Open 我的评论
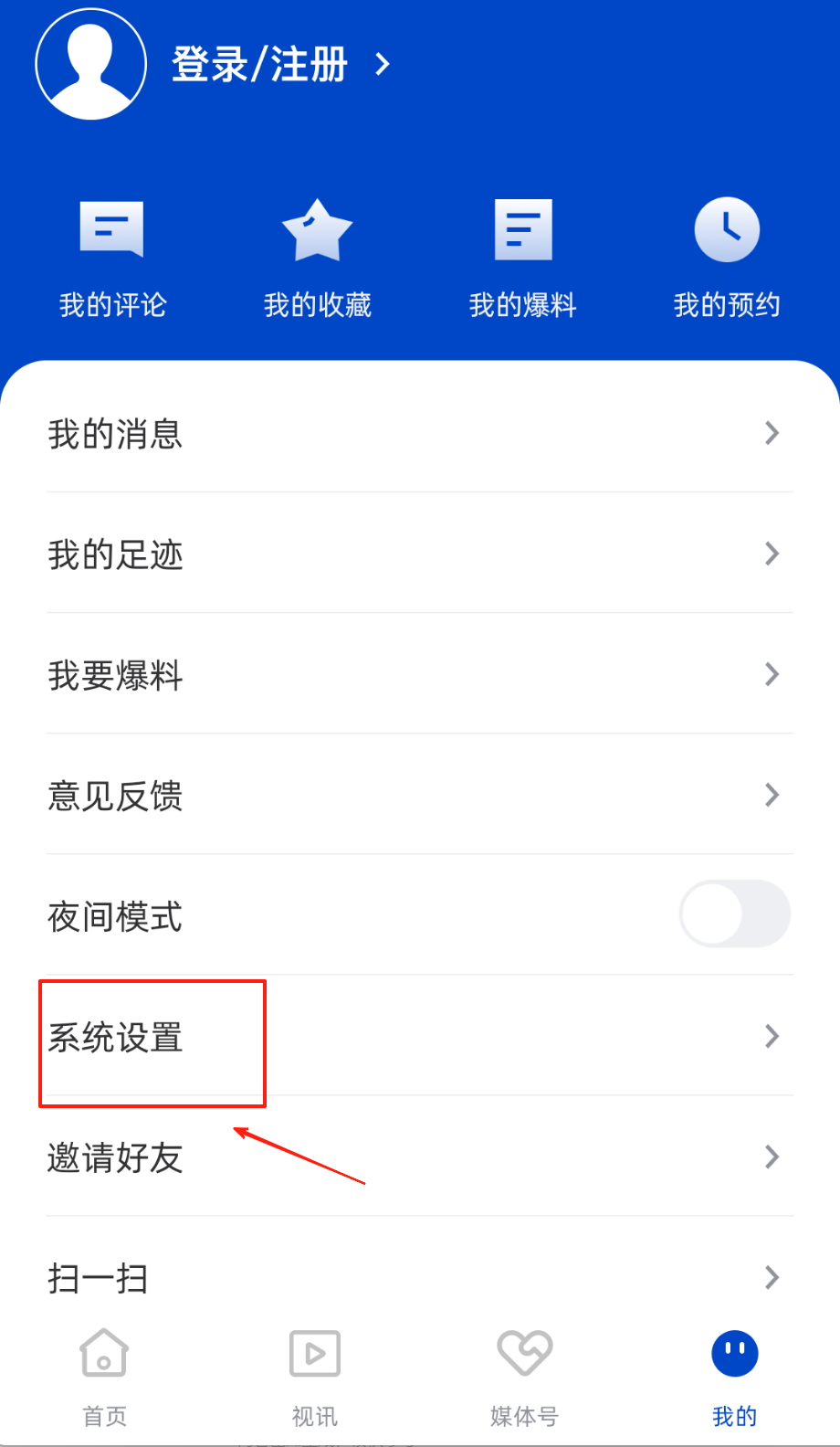The height and width of the screenshot is (1447, 840). pyautogui.click(x=112, y=258)
